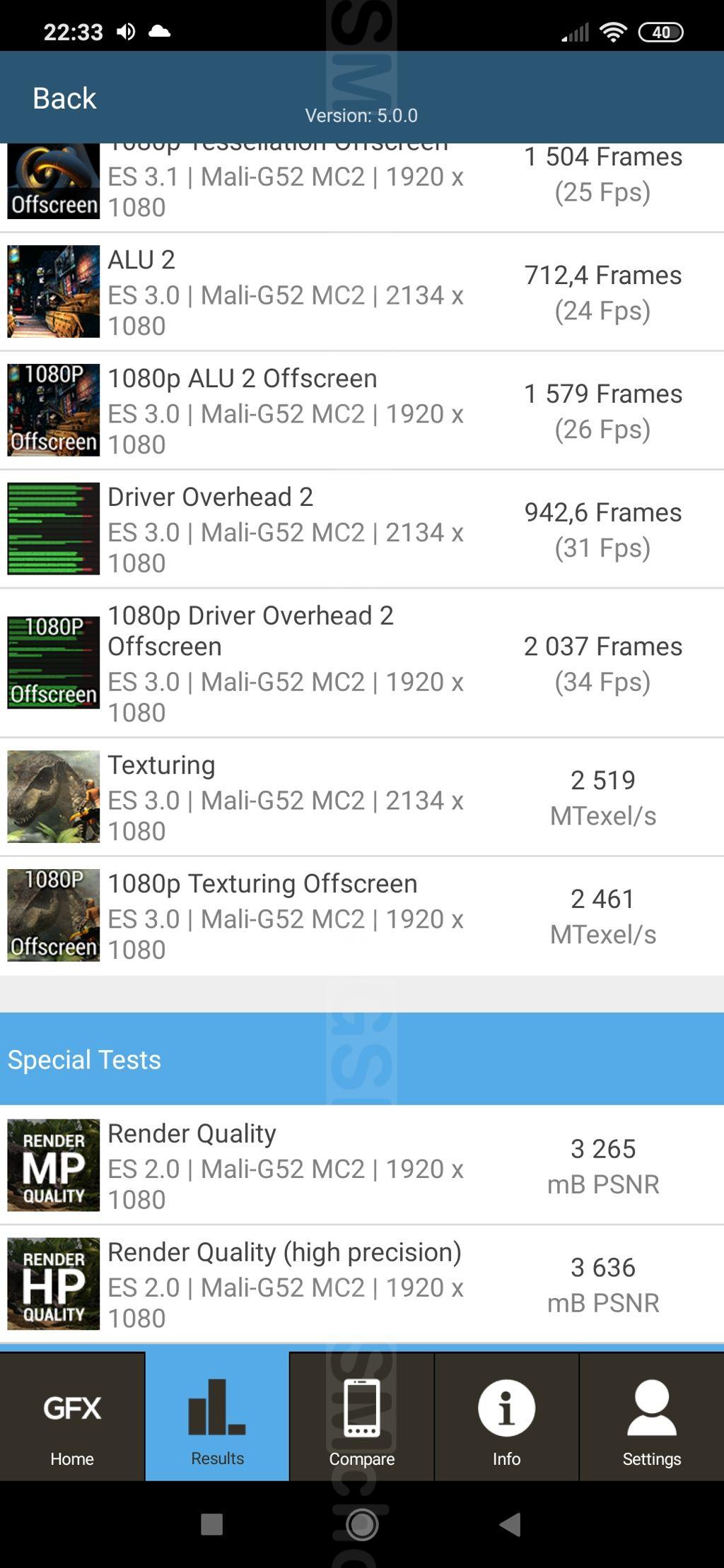Viewport: 724px width, 1568px height.
Task: Switch to the GFX Home tab
Action: click(72, 1416)
